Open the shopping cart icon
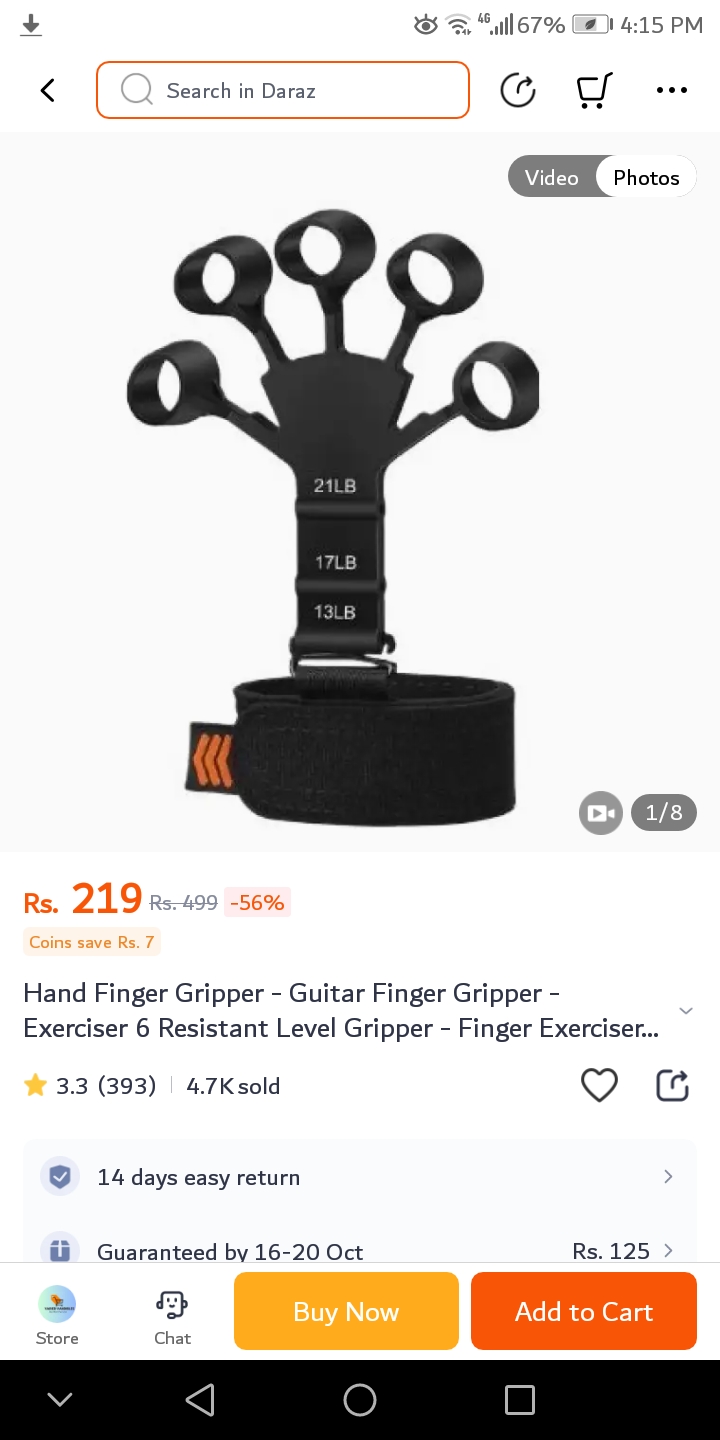Image resolution: width=720 pixels, height=1440 pixels. click(593, 91)
